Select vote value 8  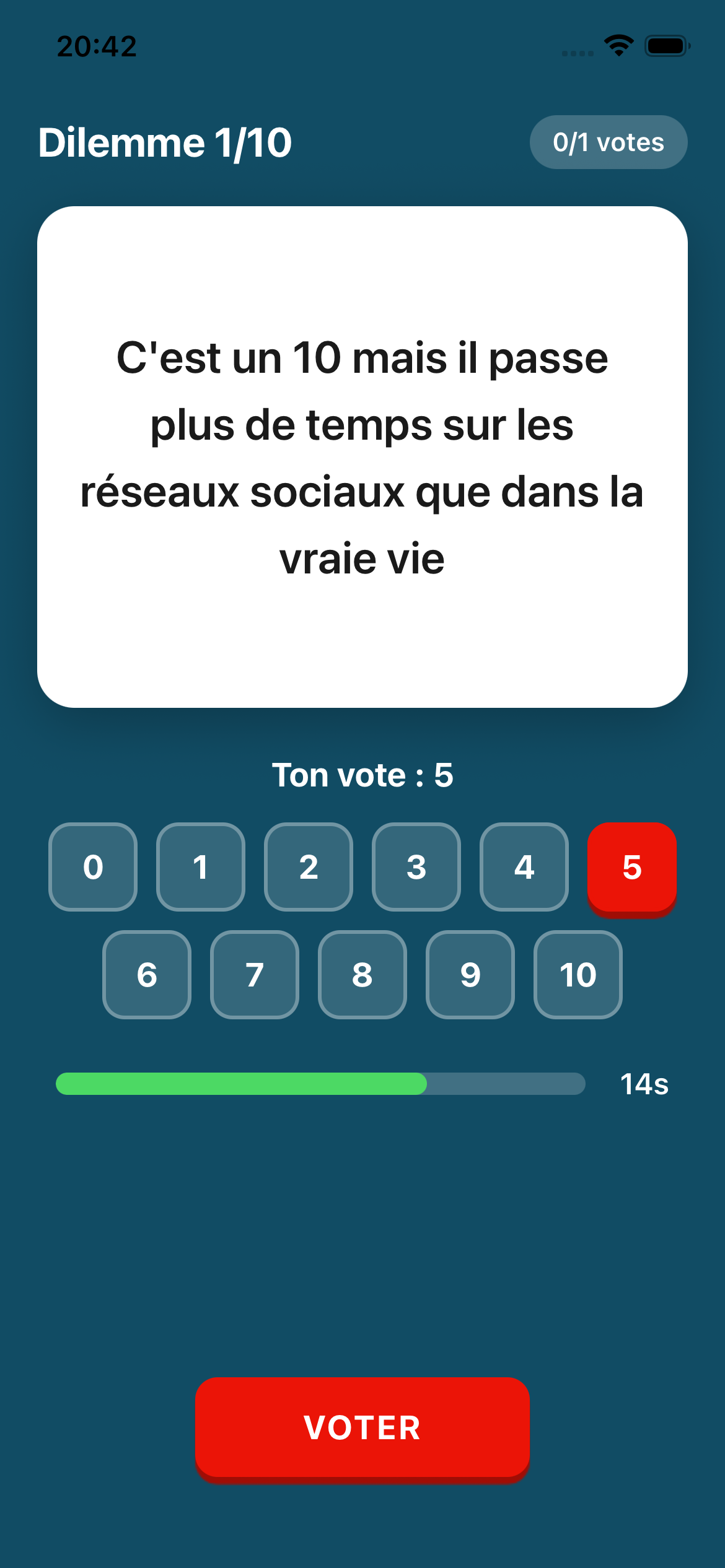pos(362,975)
